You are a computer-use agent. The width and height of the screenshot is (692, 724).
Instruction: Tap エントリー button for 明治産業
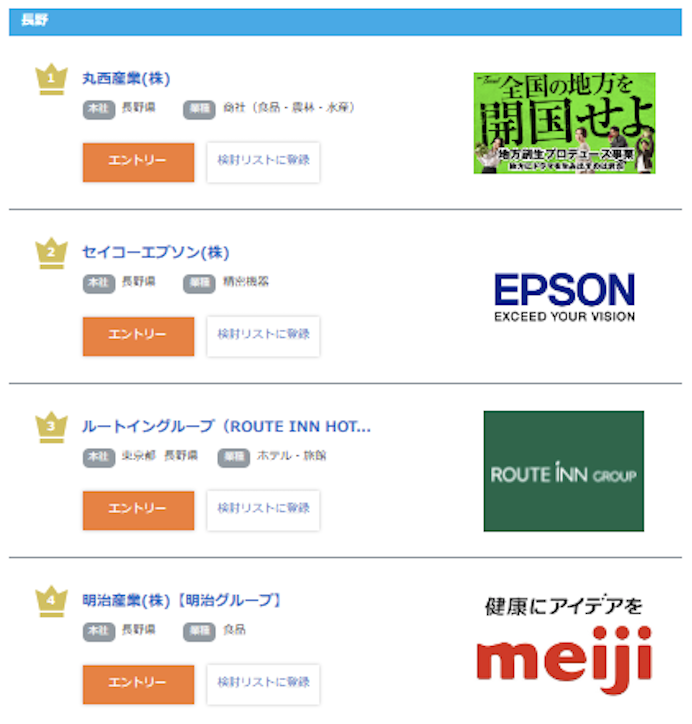(x=138, y=684)
